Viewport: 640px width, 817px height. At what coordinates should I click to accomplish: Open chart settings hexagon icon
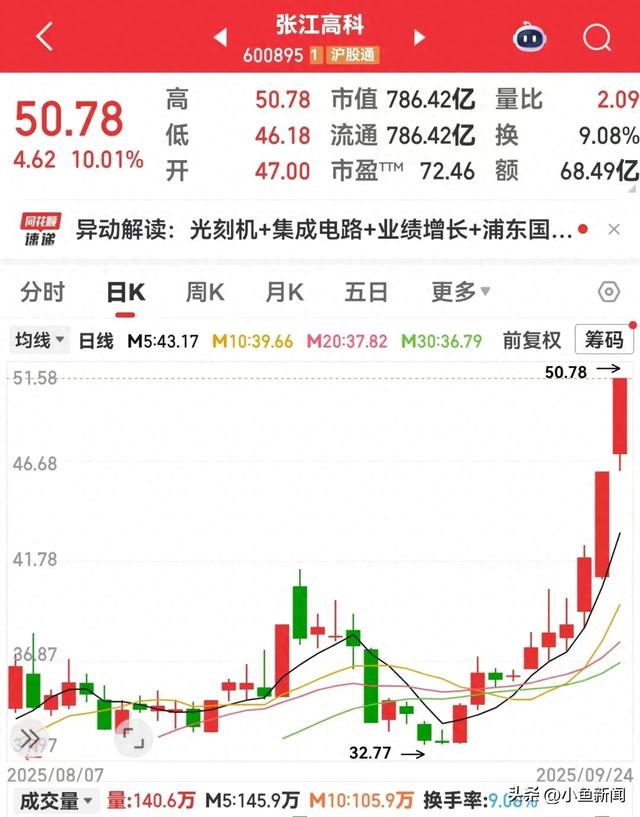[x=608, y=292]
